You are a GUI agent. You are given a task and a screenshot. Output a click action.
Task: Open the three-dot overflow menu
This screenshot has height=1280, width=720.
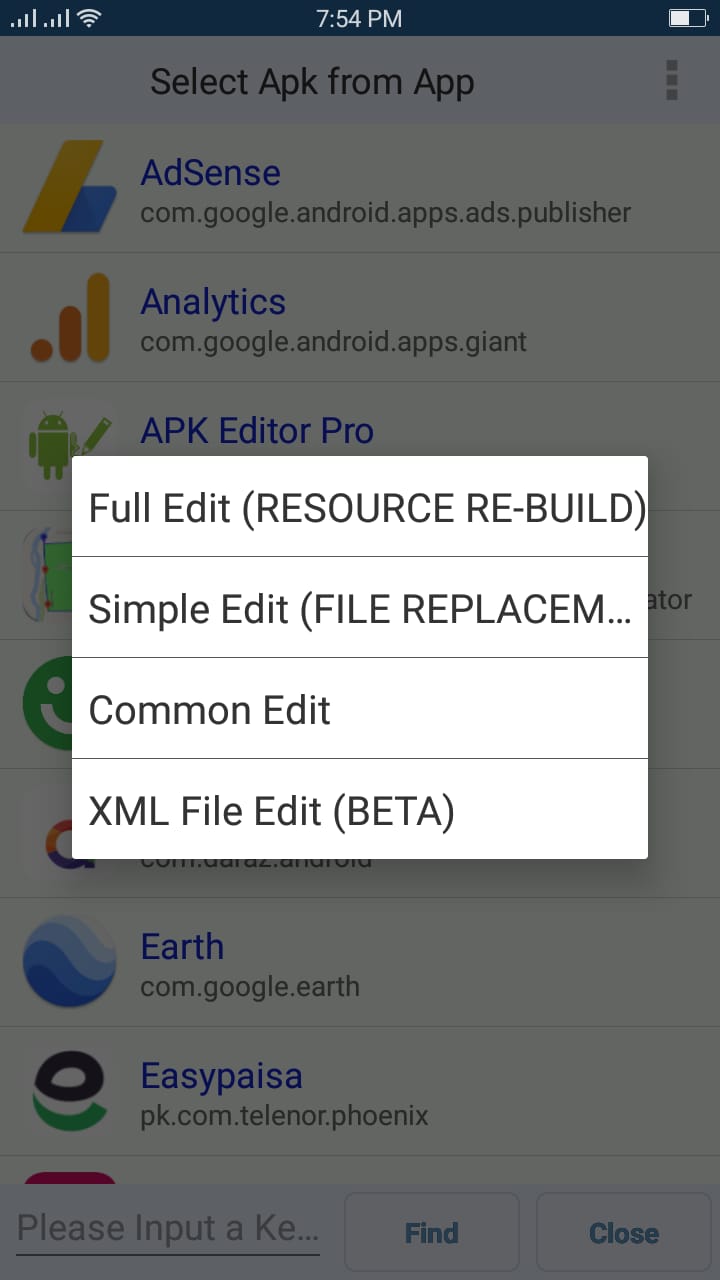672,80
